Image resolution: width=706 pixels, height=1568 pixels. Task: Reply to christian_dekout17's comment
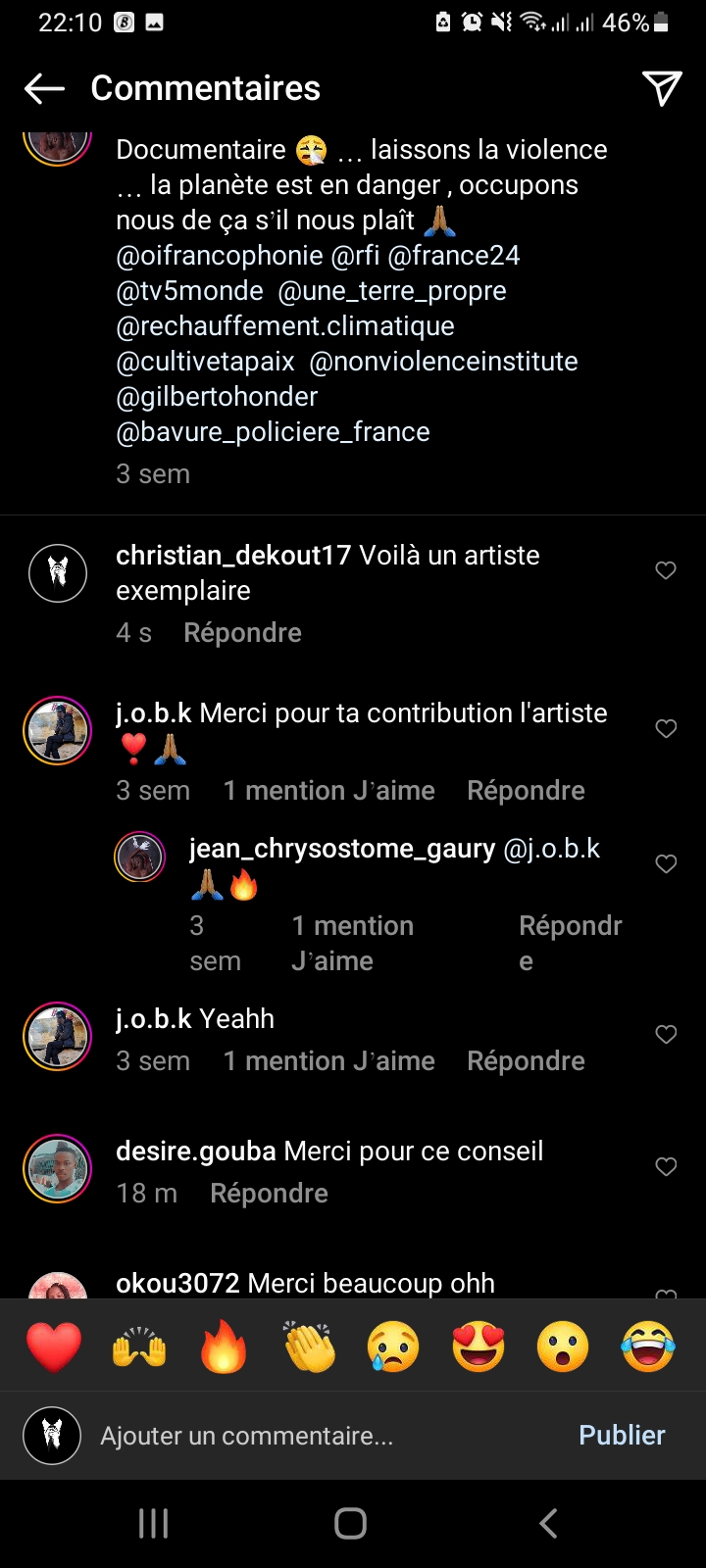[242, 633]
